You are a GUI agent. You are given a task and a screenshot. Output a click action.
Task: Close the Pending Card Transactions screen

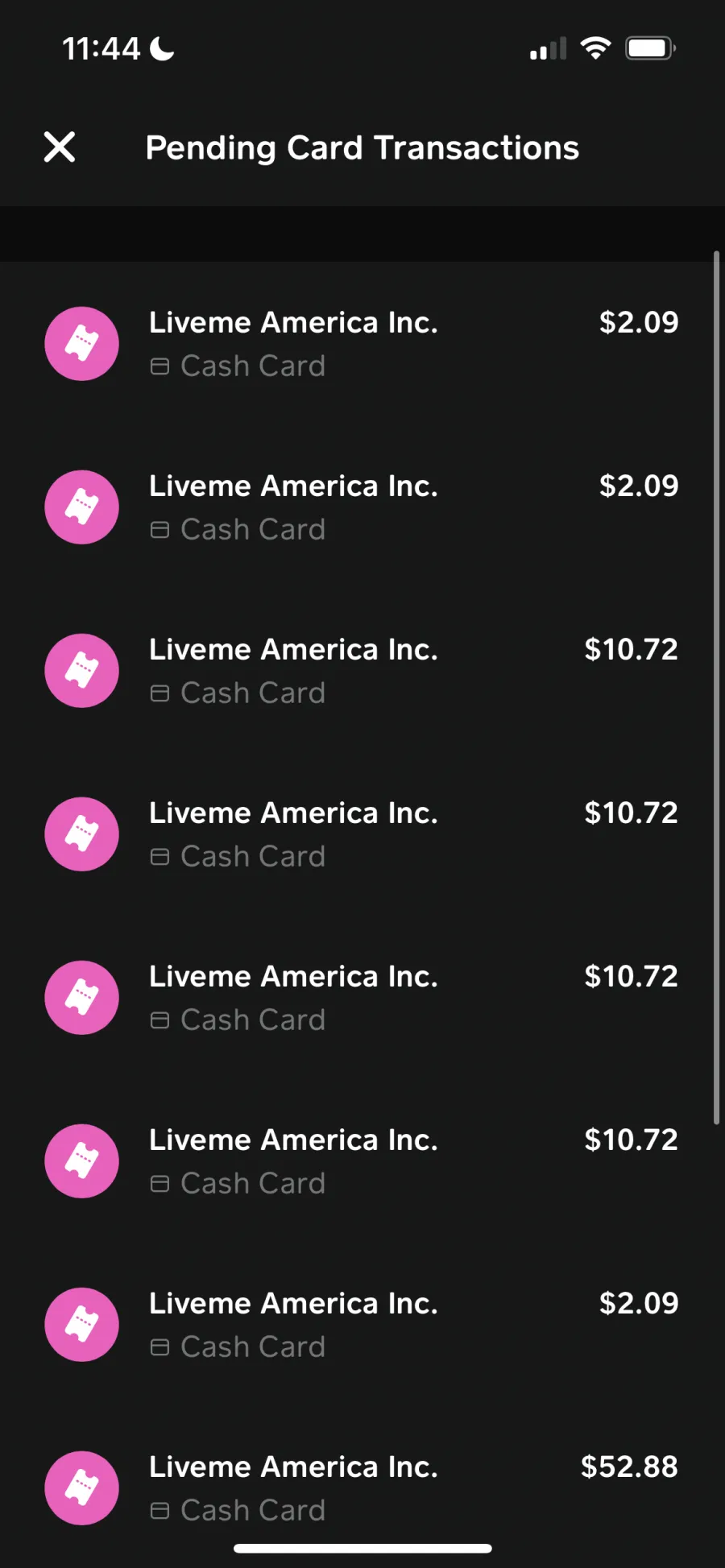[60, 147]
